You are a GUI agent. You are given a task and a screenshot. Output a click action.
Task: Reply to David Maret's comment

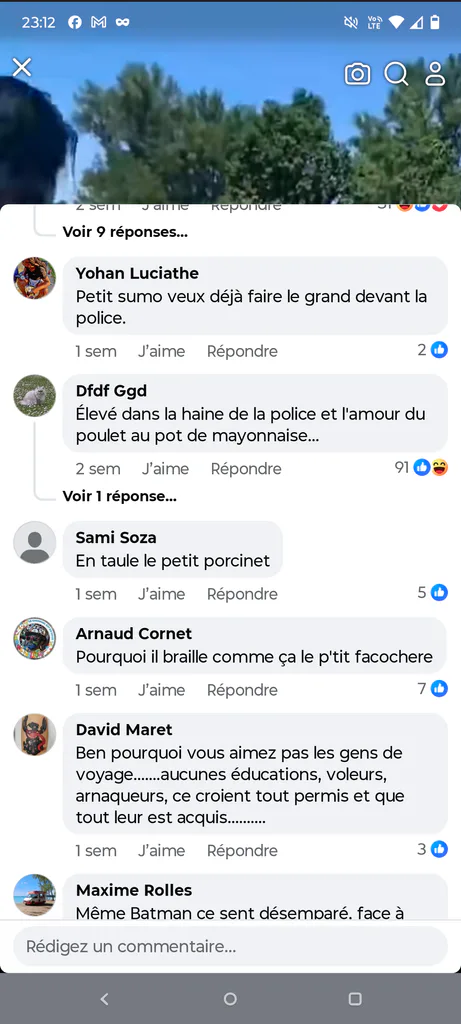(x=242, y=851)
